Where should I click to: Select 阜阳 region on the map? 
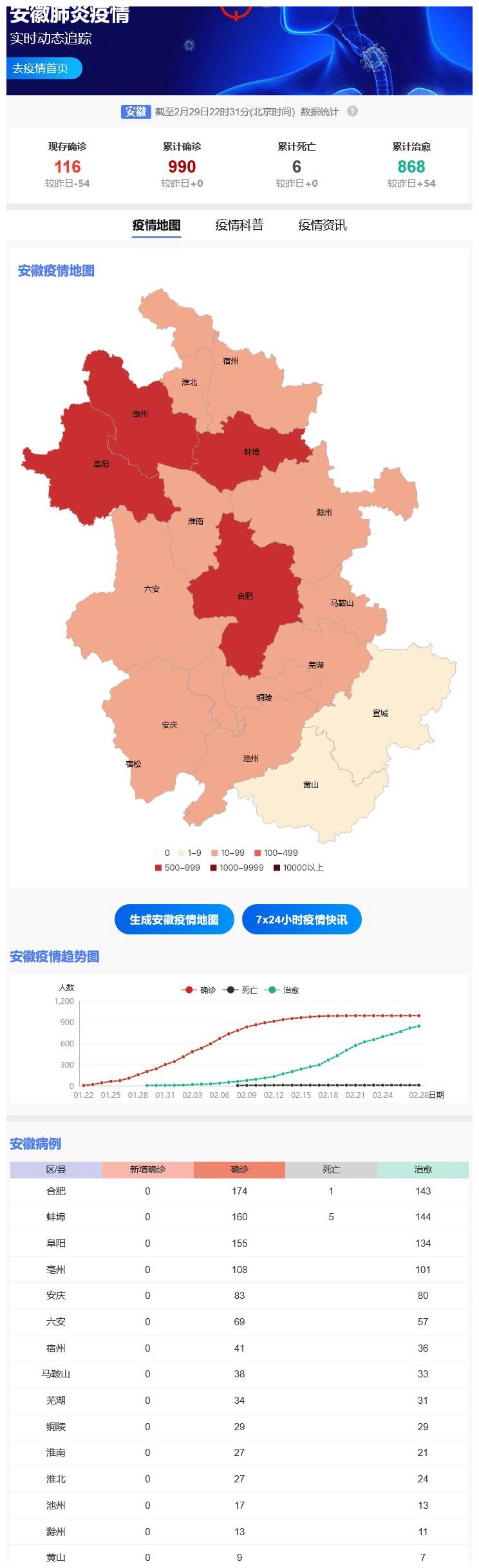point(101,464)
